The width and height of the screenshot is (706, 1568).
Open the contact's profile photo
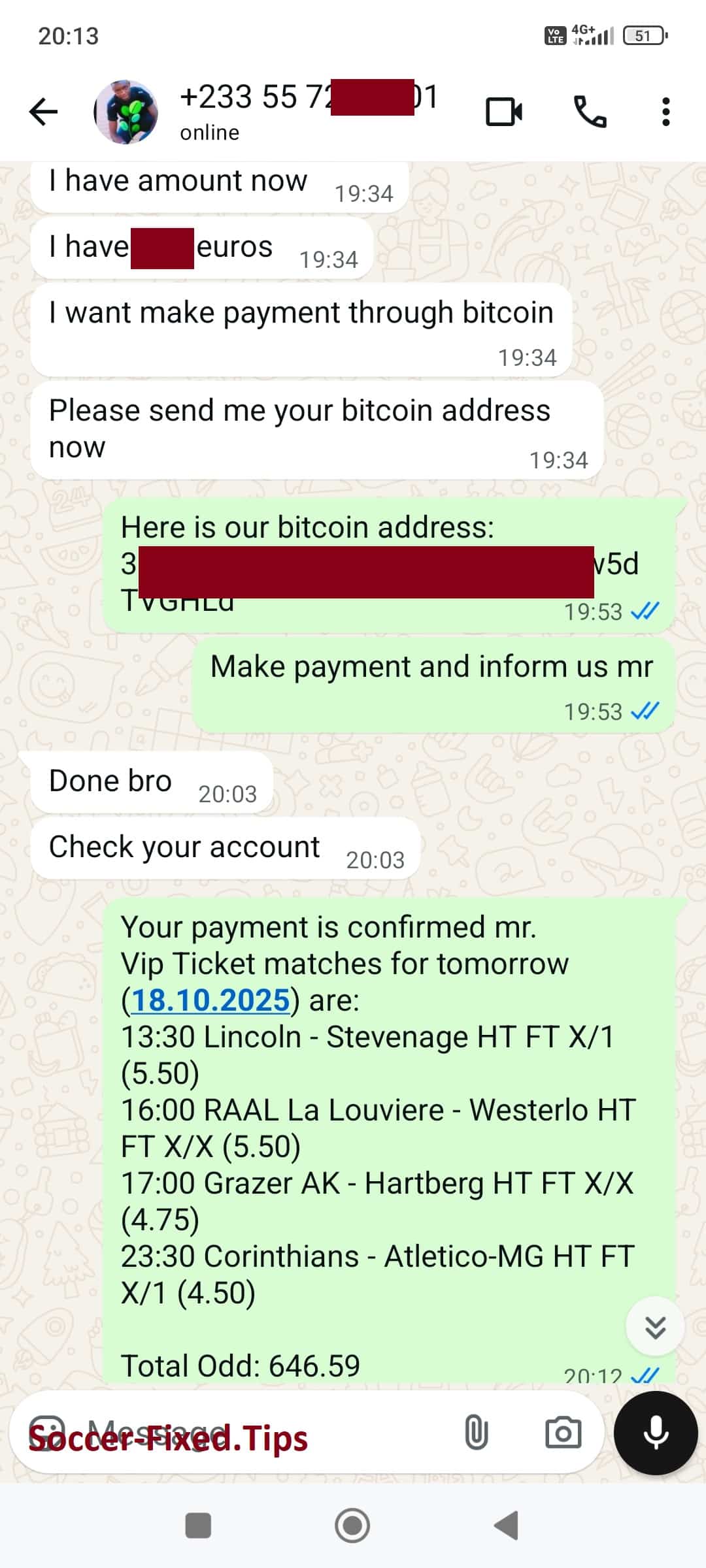coord(126,112)
